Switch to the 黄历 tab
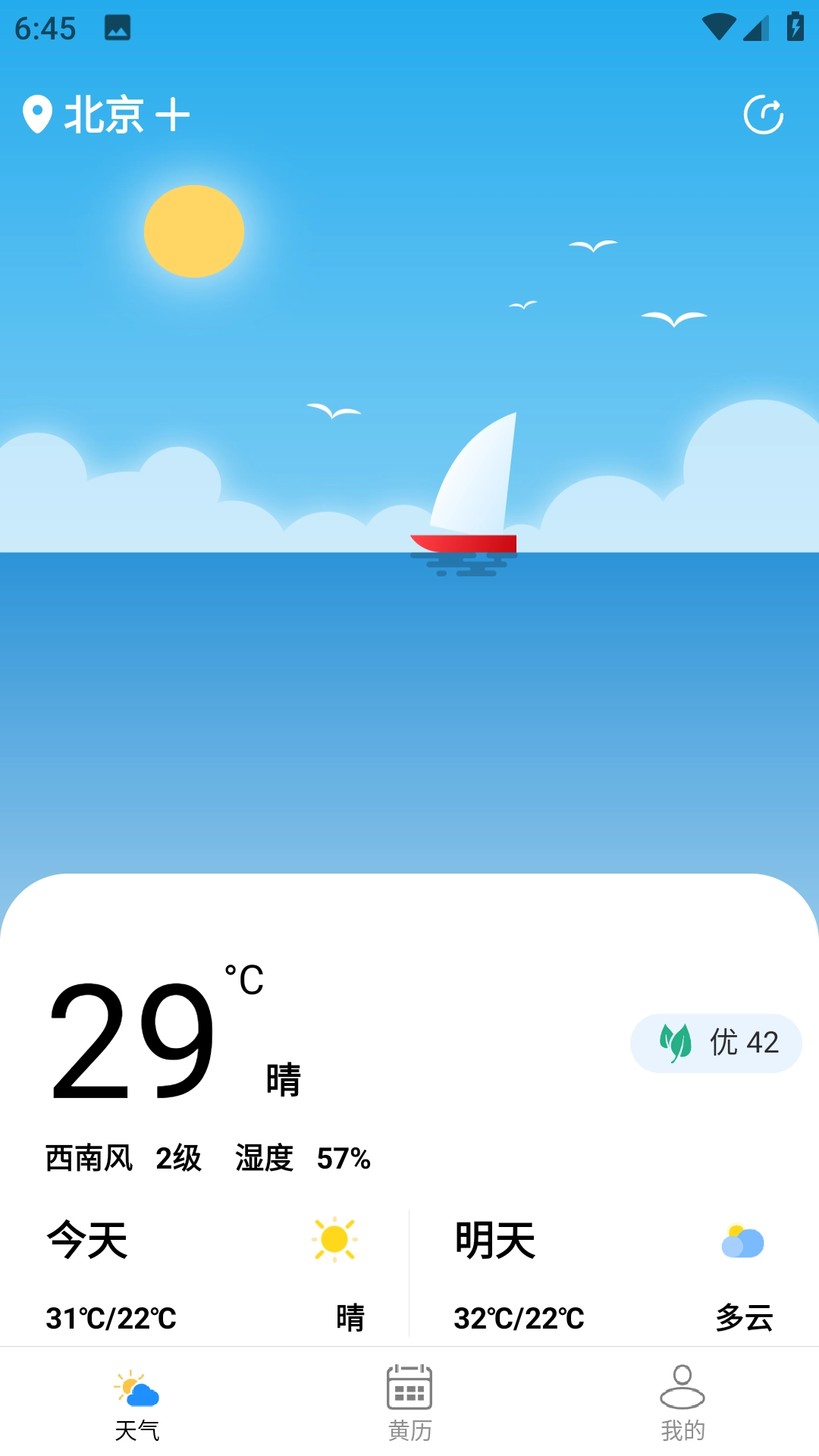The height and width of the screenshot is (1456, 819). (409, 1407)
